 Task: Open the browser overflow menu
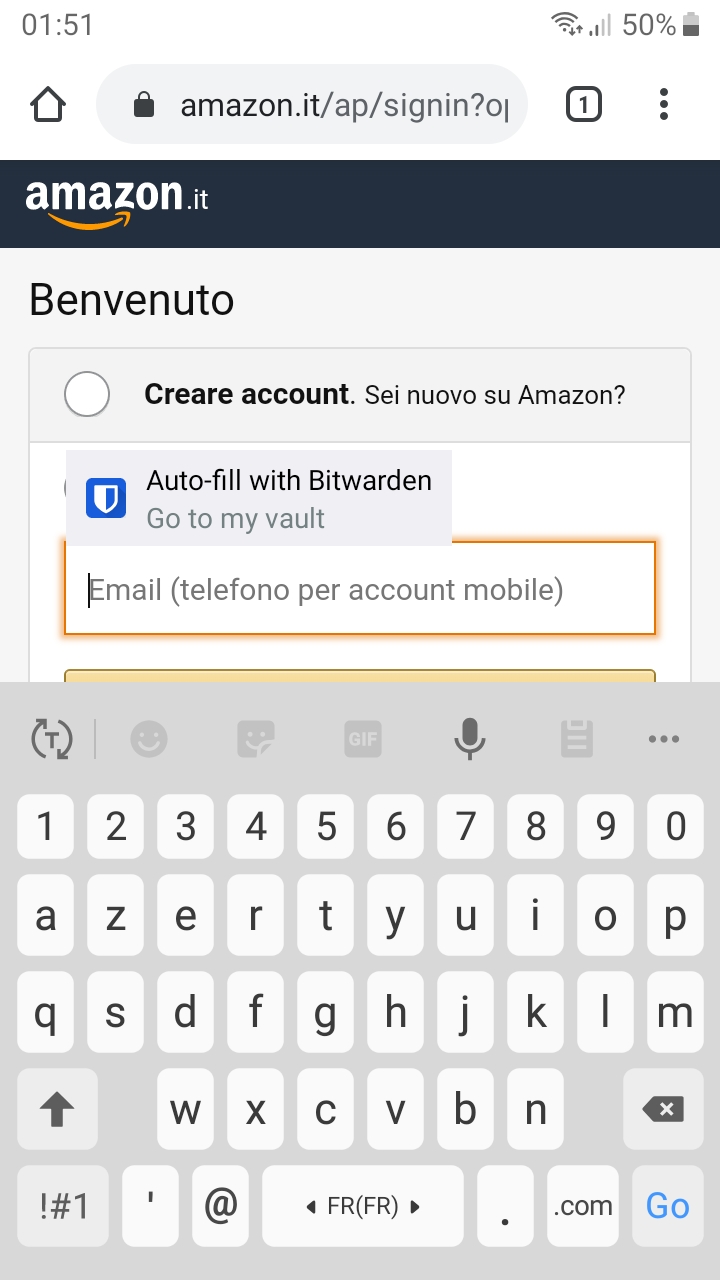click(664, 105)
